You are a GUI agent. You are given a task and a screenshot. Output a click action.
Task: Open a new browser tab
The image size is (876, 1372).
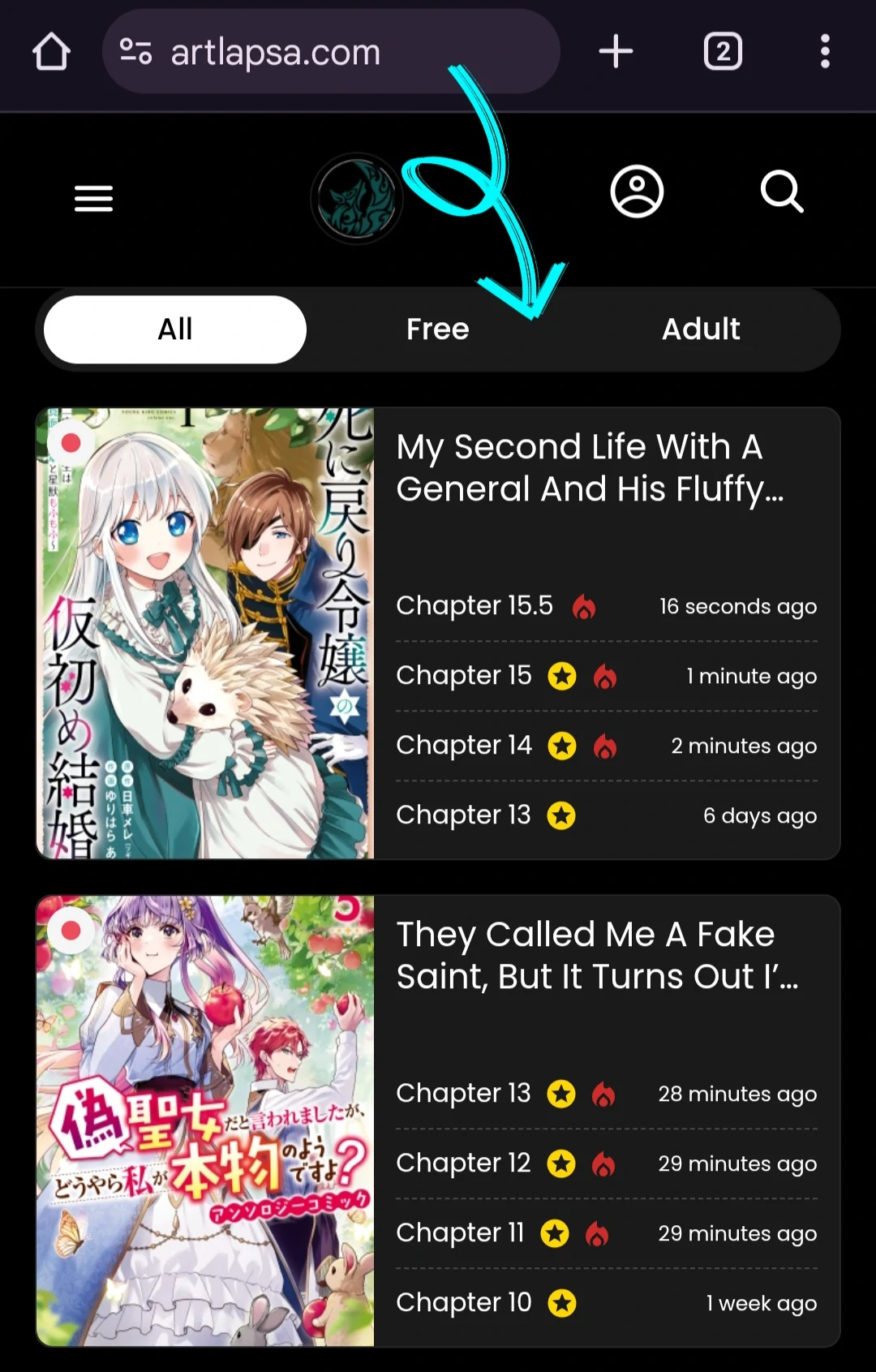pyautogui.click(x=616, y=52)
